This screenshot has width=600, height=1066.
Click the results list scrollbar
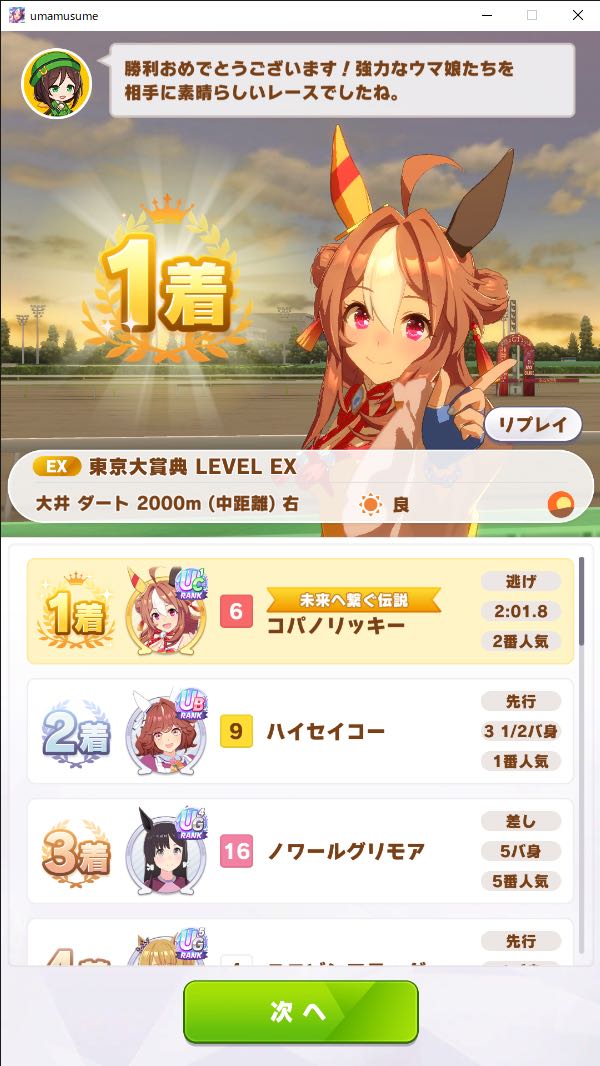pyautogui.click(x=581, y=755)
